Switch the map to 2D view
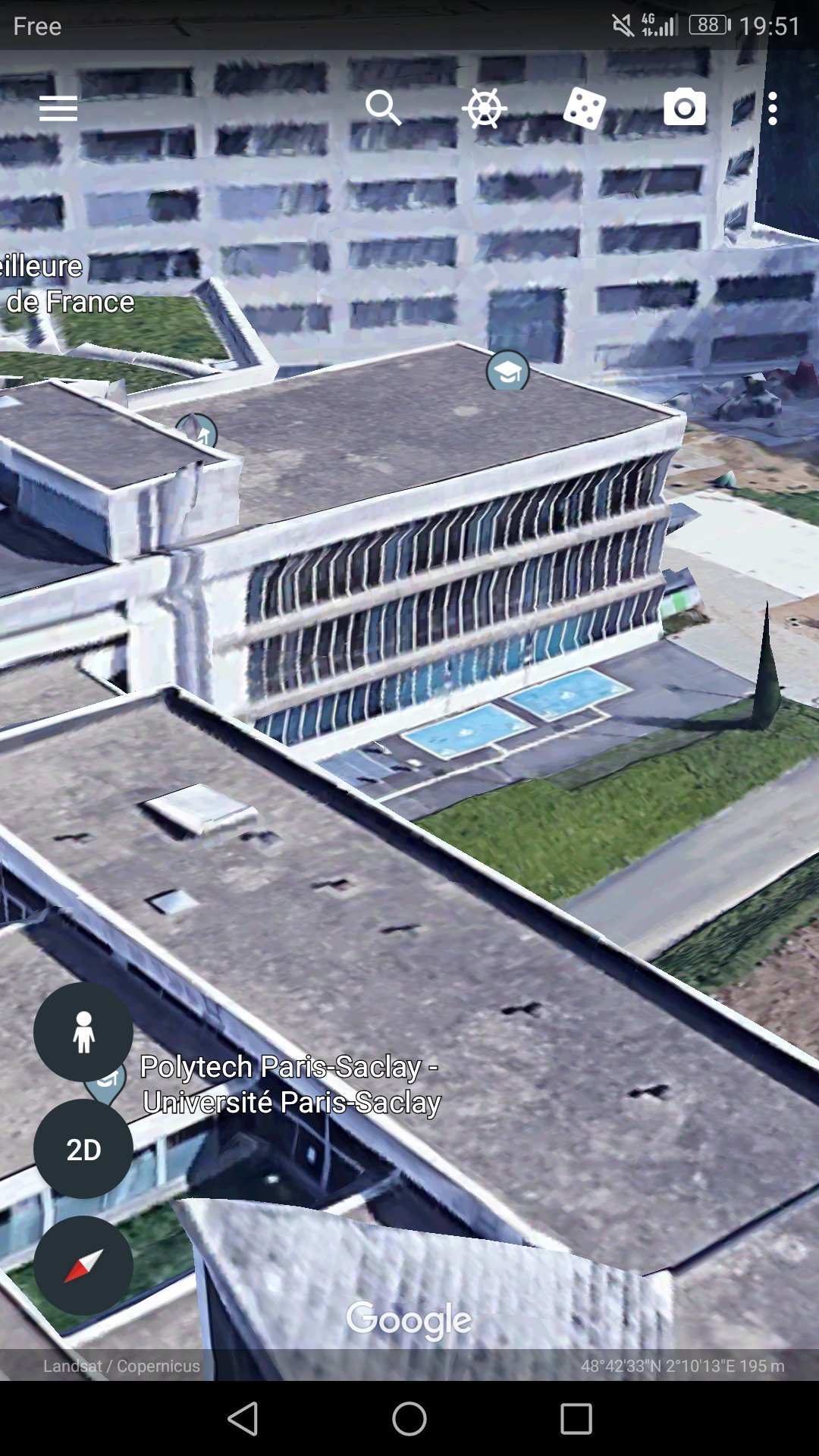This screenshot has height=1456, width=819. coord(83,1149)
